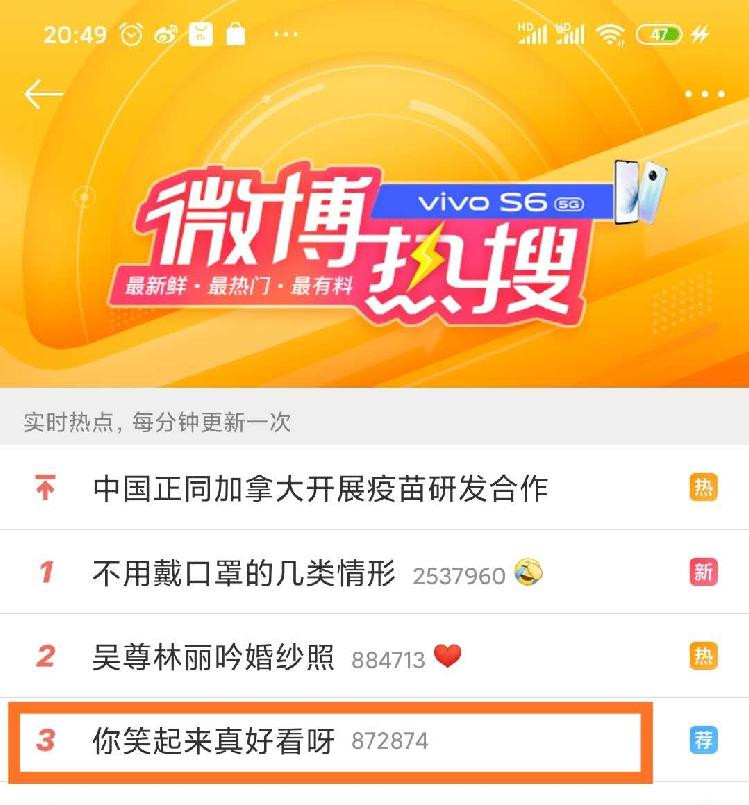Tap the red heart beside 吴尊林丽吟婚纱照
This screenshot has height=805, width=749.
pos(447,652)
